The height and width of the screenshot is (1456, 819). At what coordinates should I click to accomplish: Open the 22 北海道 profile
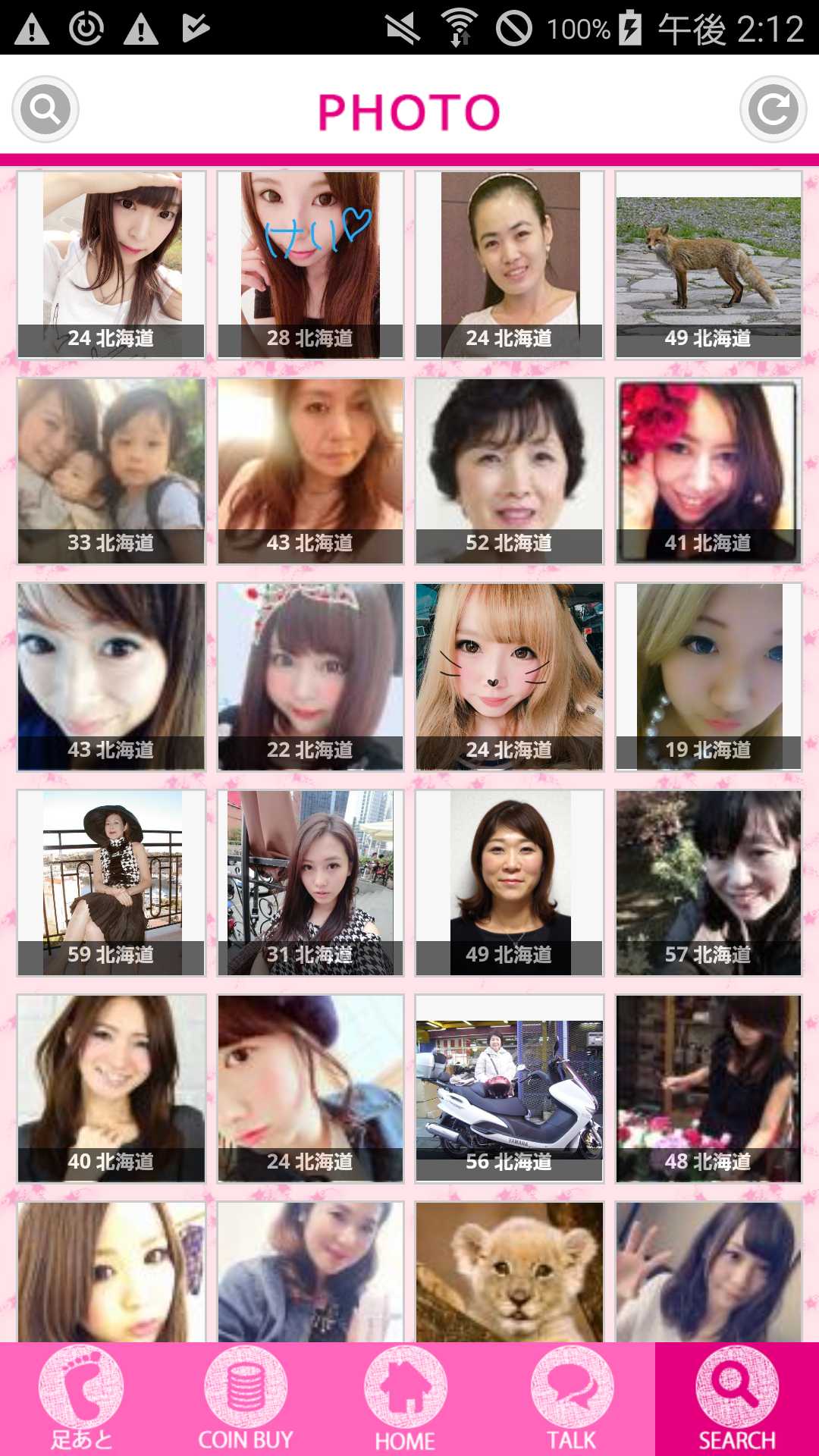point(310,676)
